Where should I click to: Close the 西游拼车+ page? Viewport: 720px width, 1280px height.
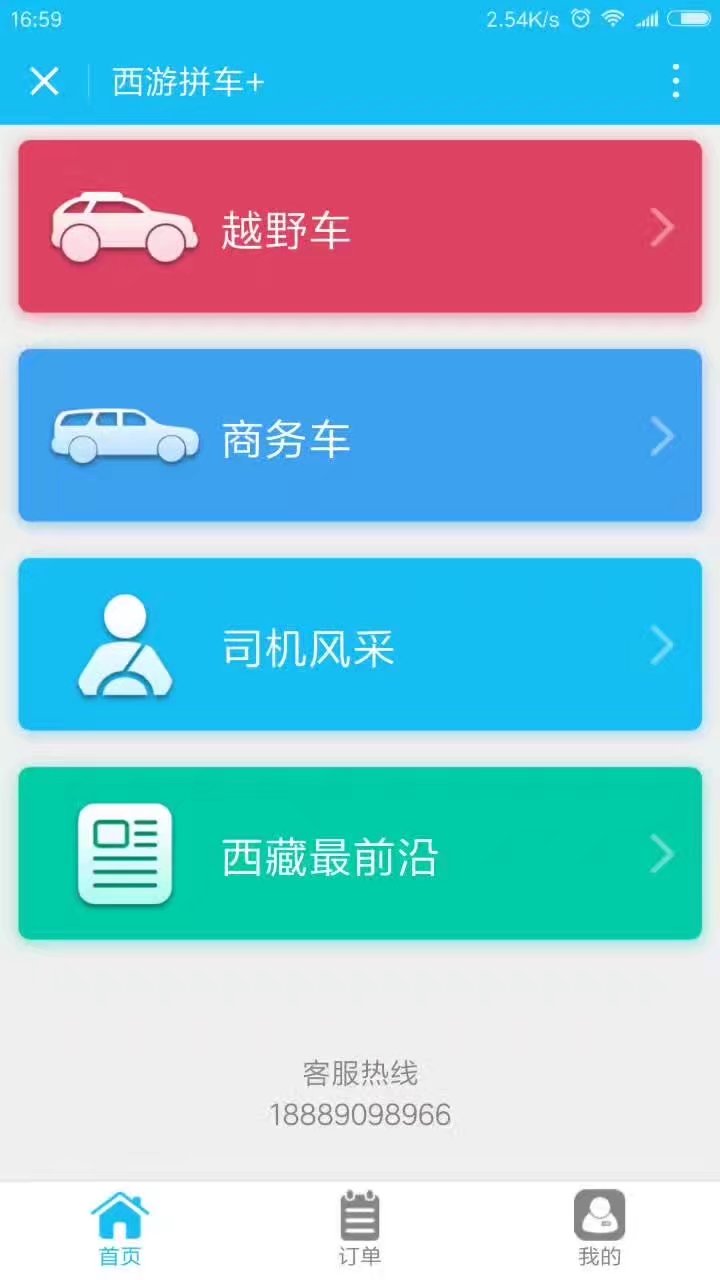(44, 81)
